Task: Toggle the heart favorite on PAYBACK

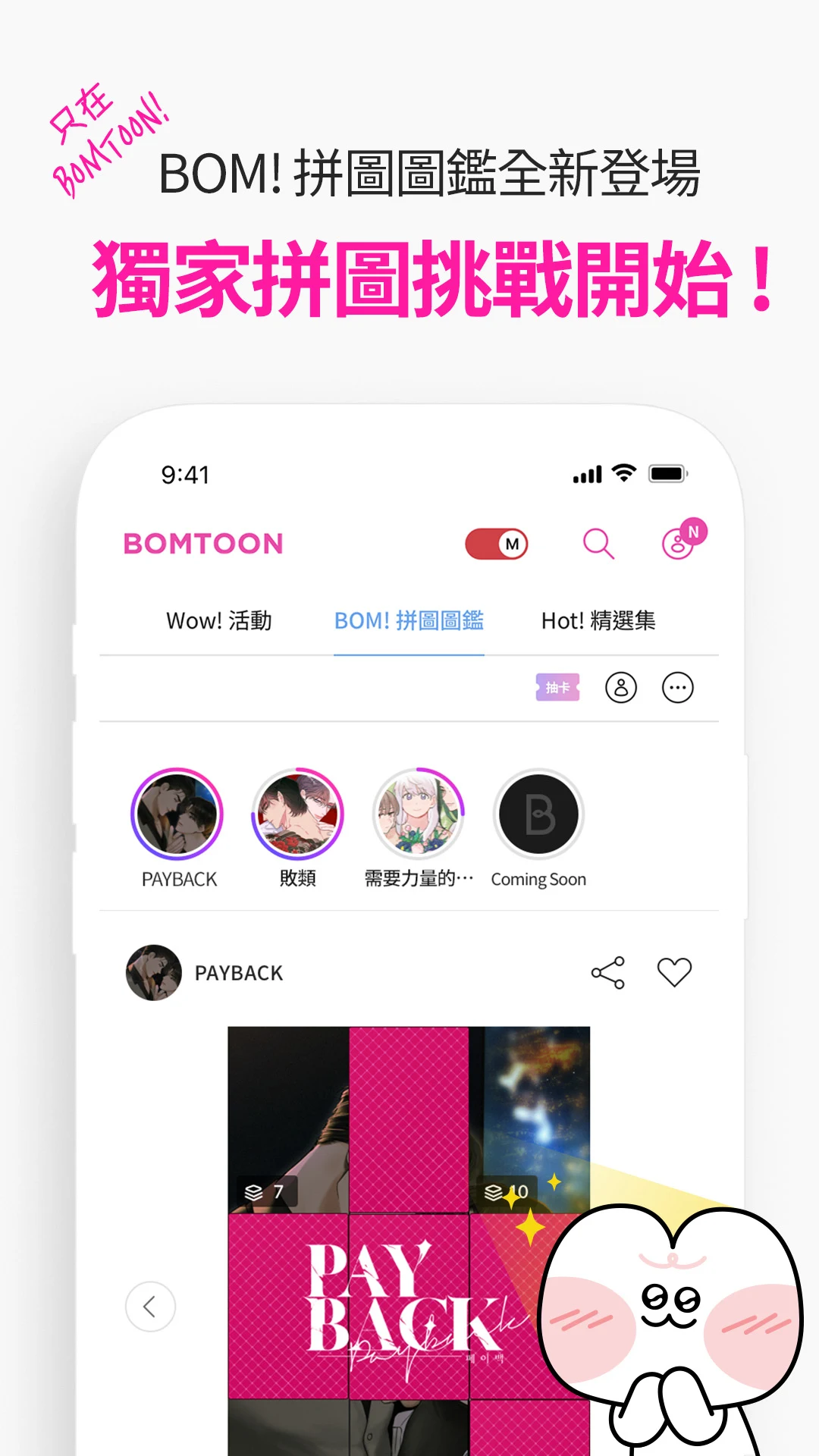Action: [673, 971]
